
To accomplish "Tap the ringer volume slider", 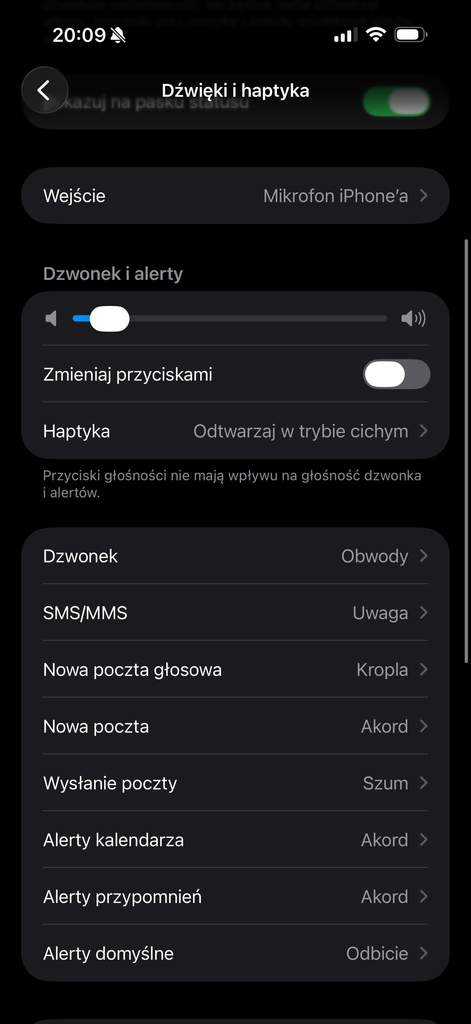I will pos(230,319).
